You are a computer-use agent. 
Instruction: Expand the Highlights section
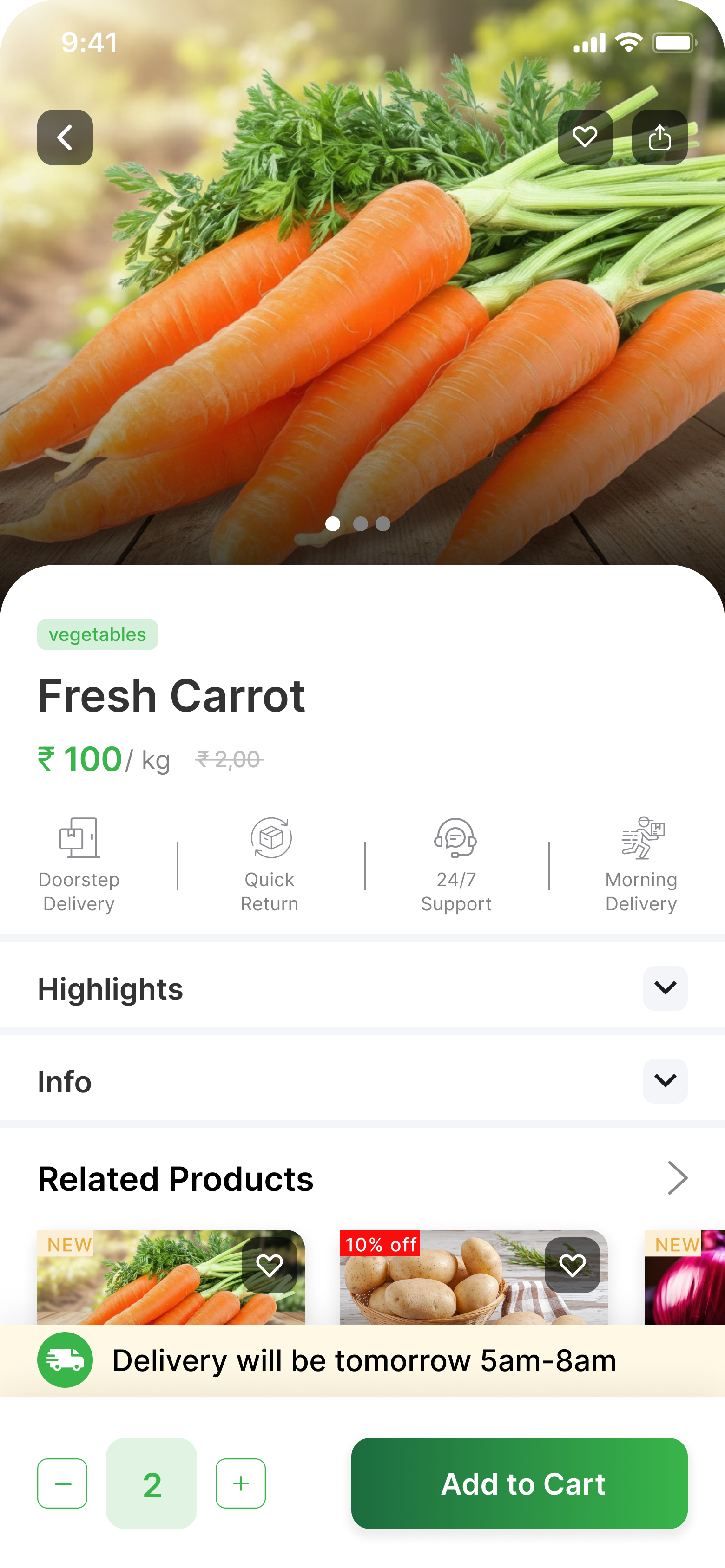point(665,988)
